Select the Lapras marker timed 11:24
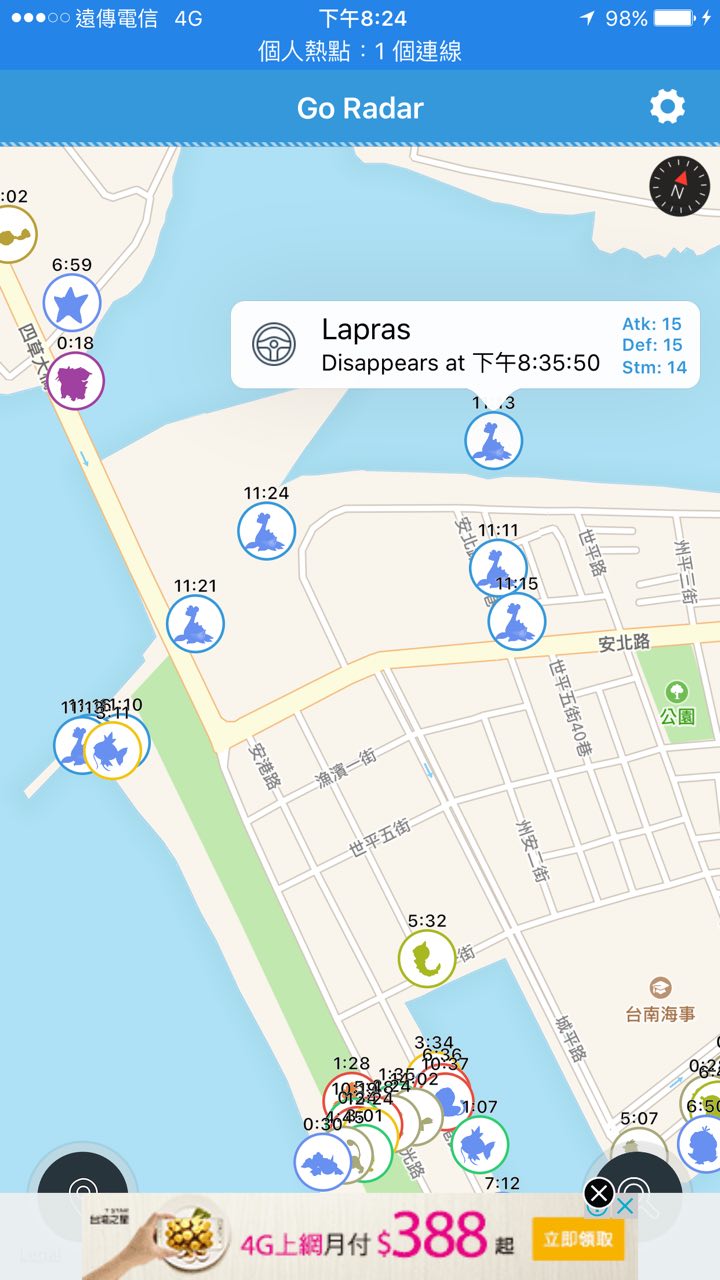Screen dimensions: 720x1280 point(267,531)
